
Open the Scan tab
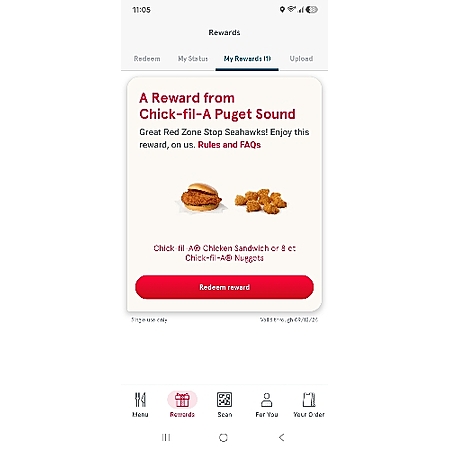click(224, 405)
